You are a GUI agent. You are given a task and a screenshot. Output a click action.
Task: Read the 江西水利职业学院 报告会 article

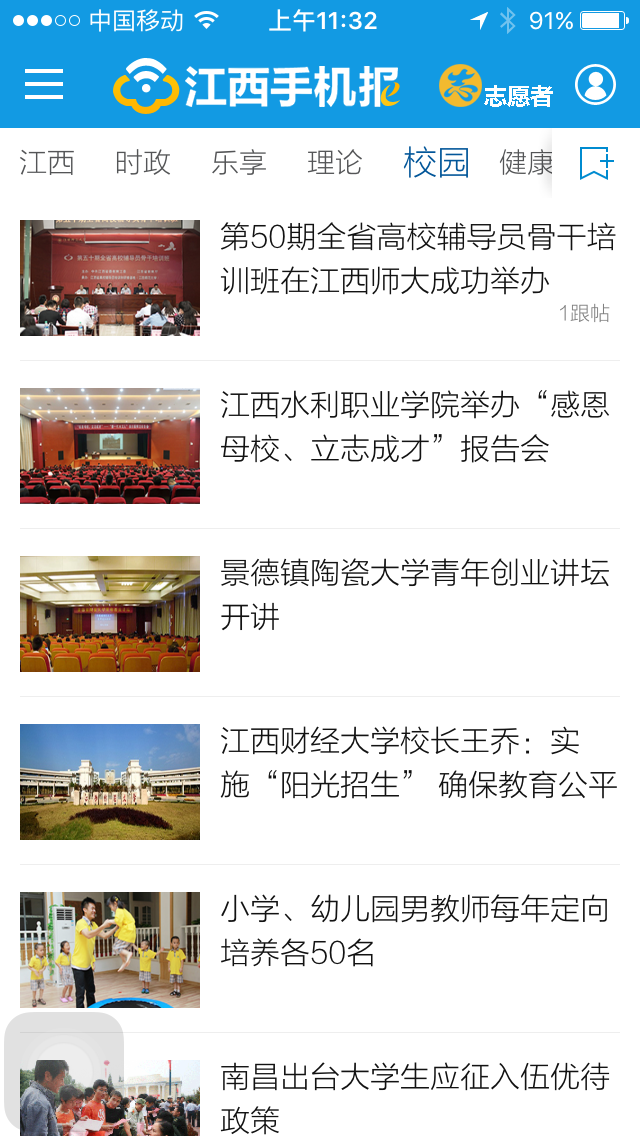click(x=414, y=427)
